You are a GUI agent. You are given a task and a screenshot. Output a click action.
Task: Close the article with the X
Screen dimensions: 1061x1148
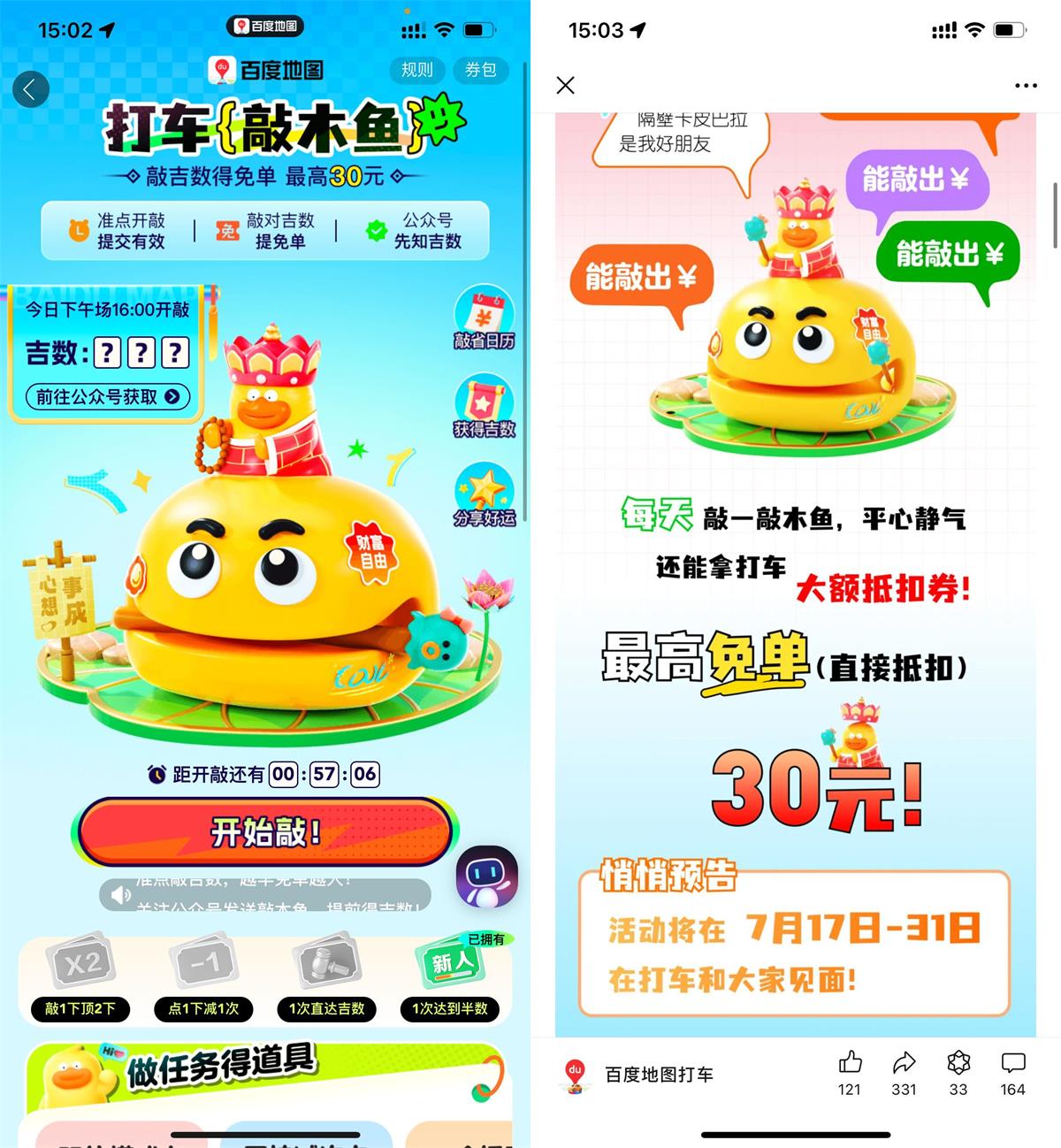(x=566, y=85)
